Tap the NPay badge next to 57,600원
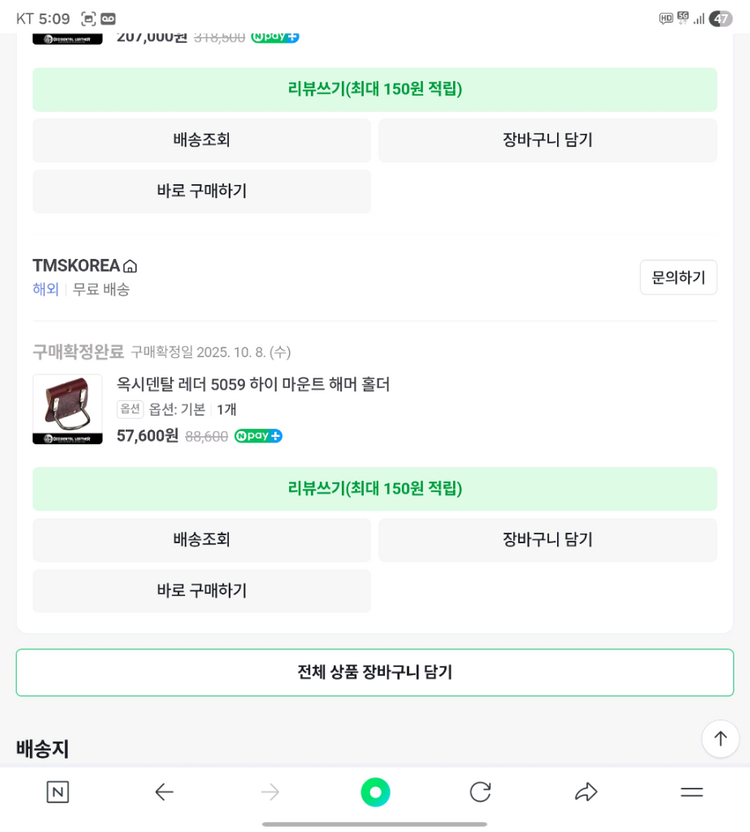This screenshot has height=832, width=750. [257, 437]
